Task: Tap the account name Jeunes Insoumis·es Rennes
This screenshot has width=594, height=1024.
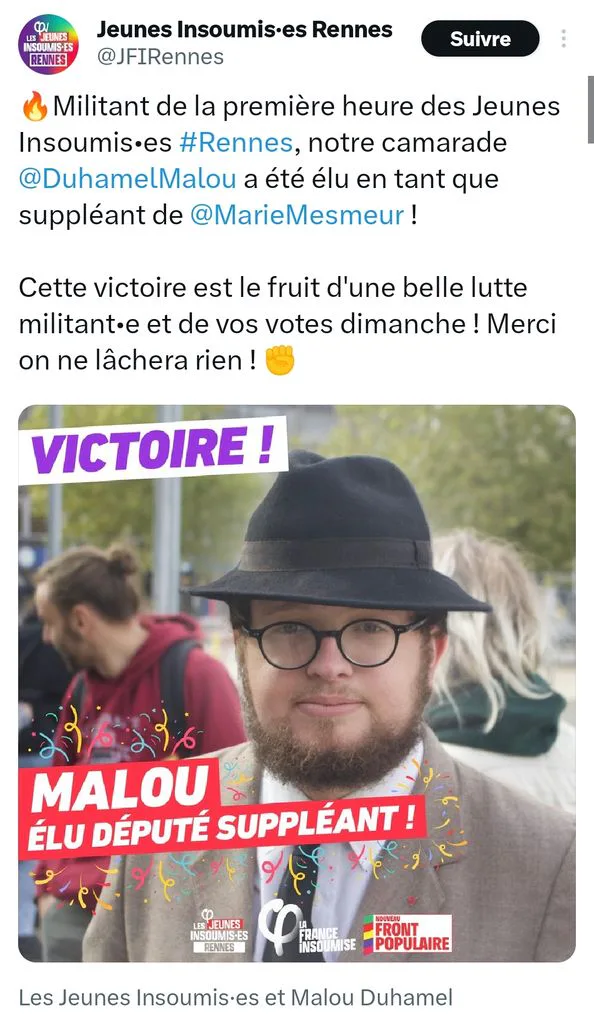Action: [x=245, y=29]
